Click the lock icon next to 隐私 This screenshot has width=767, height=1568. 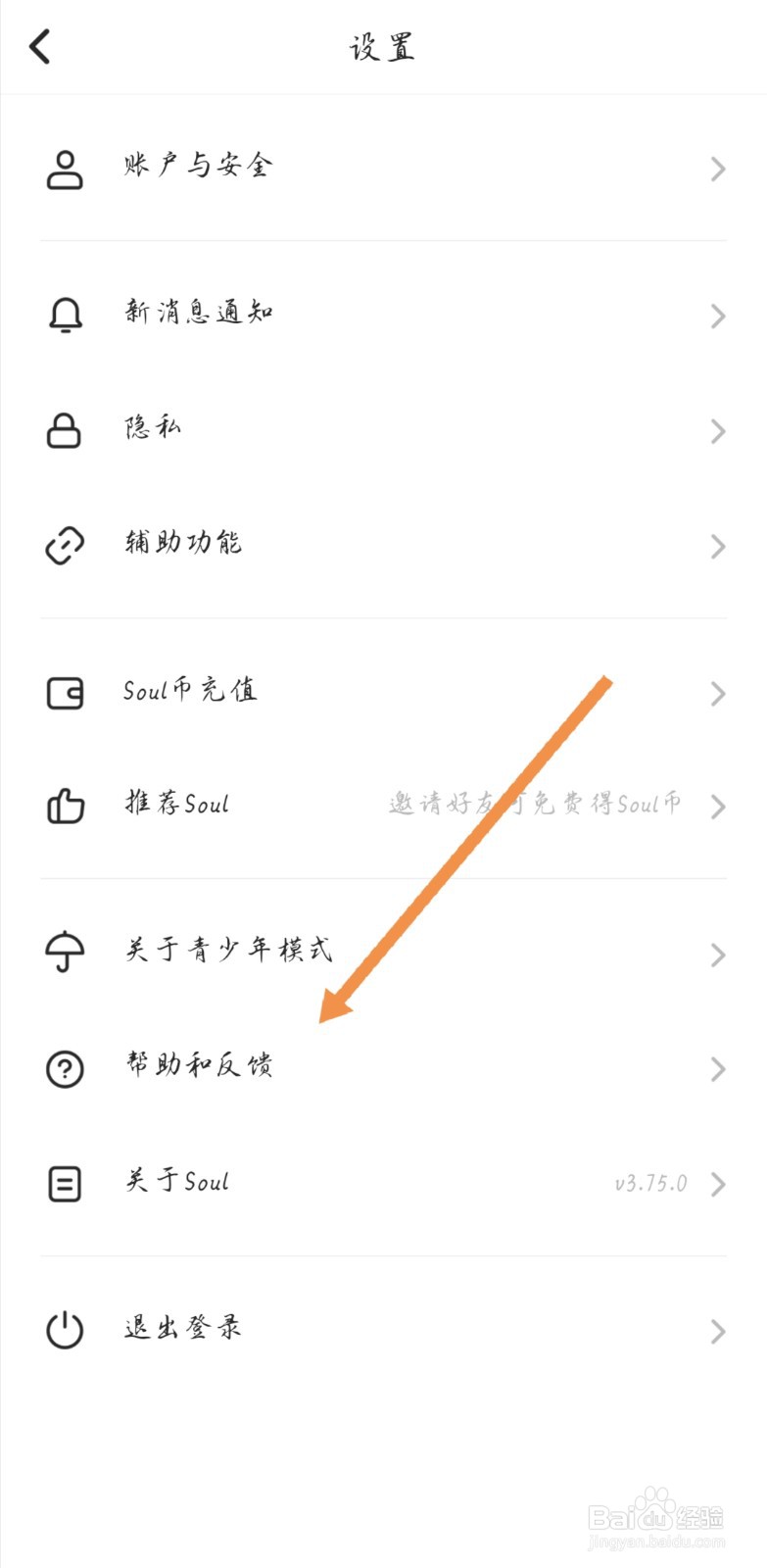pos(65,429)
